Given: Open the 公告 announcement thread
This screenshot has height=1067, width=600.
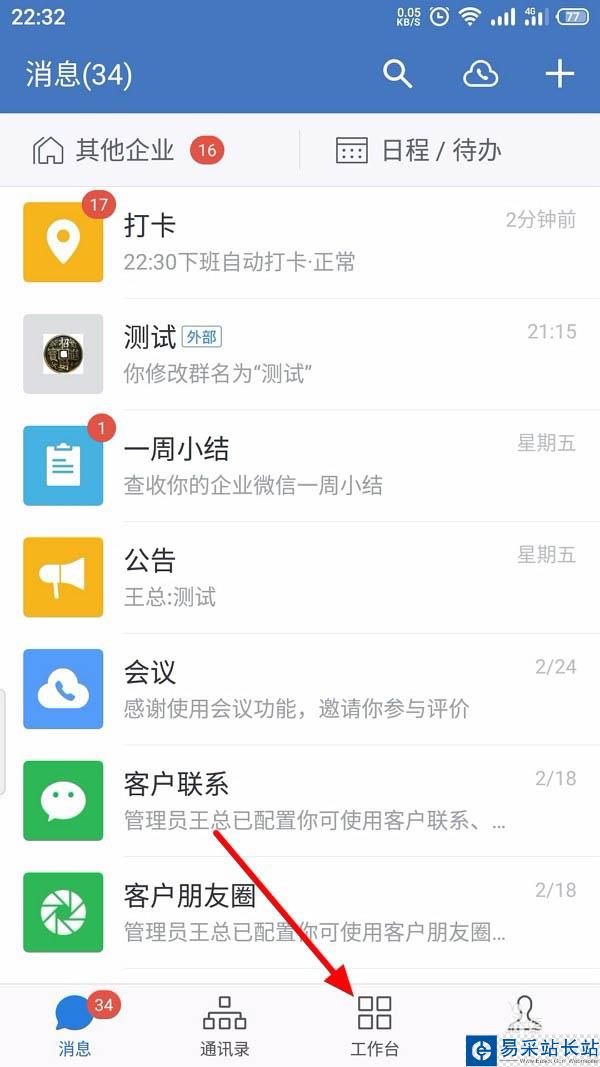Looking at the screenshot, I should click(x=300, y=578).
